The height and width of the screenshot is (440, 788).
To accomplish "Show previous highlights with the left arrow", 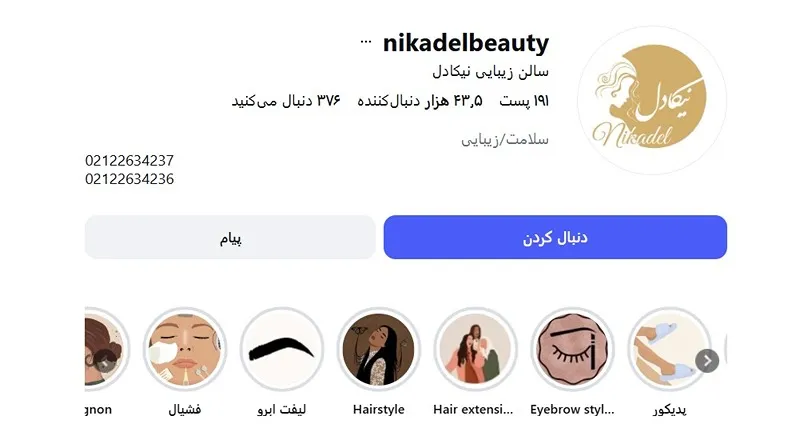I will click(x=104, y=361).
